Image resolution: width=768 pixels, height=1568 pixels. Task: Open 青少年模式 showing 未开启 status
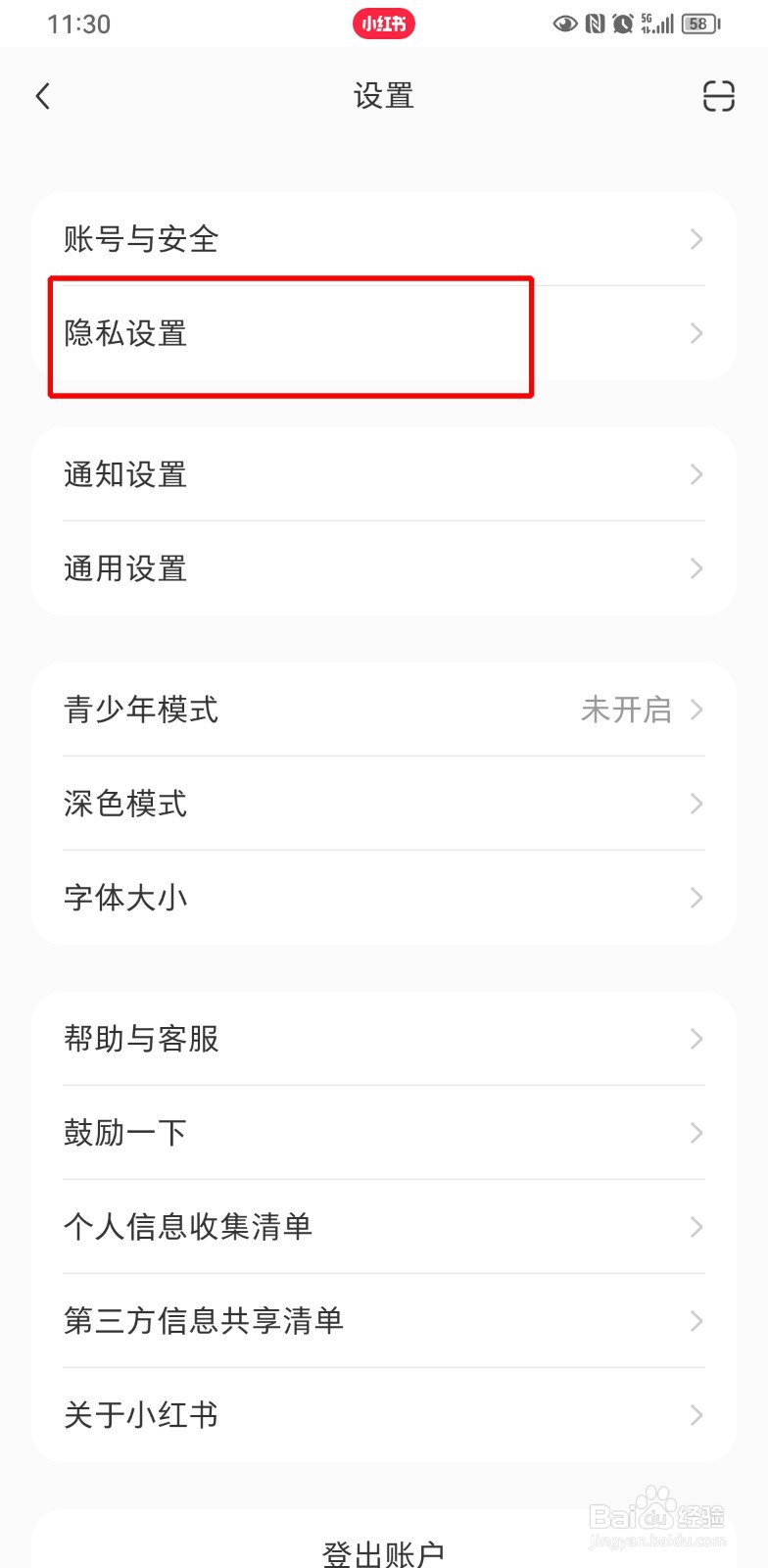pos(382,710)
